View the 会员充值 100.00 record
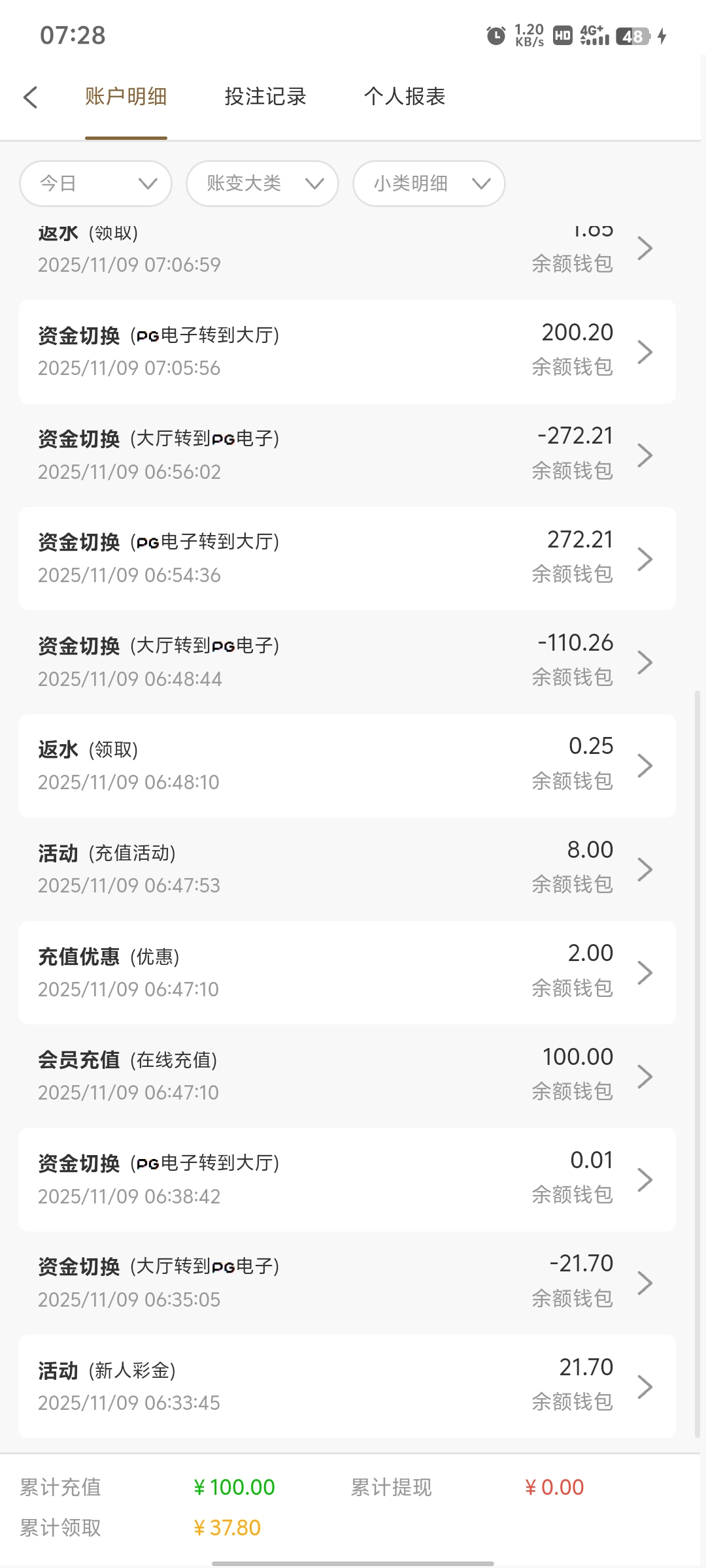This screenshot has height=1568, width=706. click(347, 1076)
